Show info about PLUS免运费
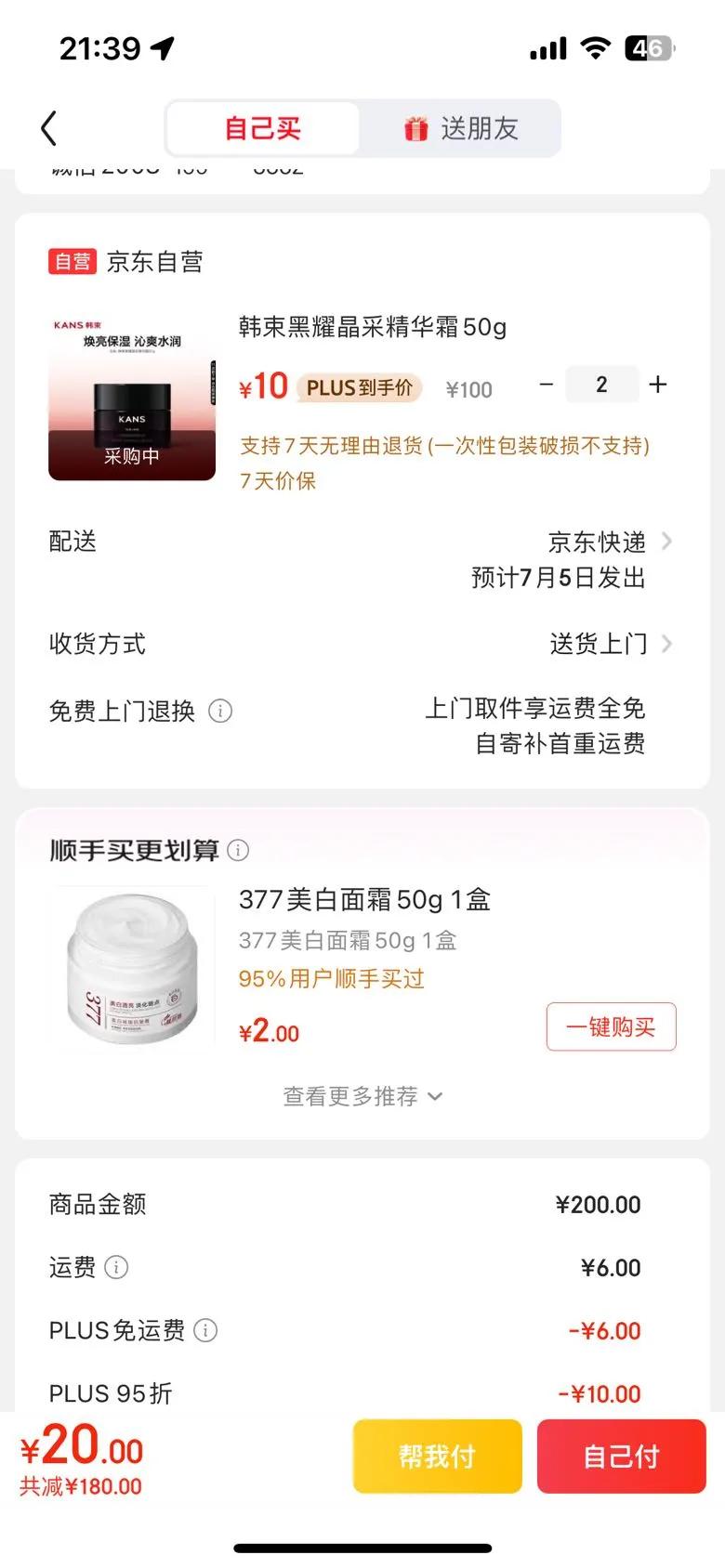Image resolution: width=725 pixels, height=1568 pixels. point(205,1330)
